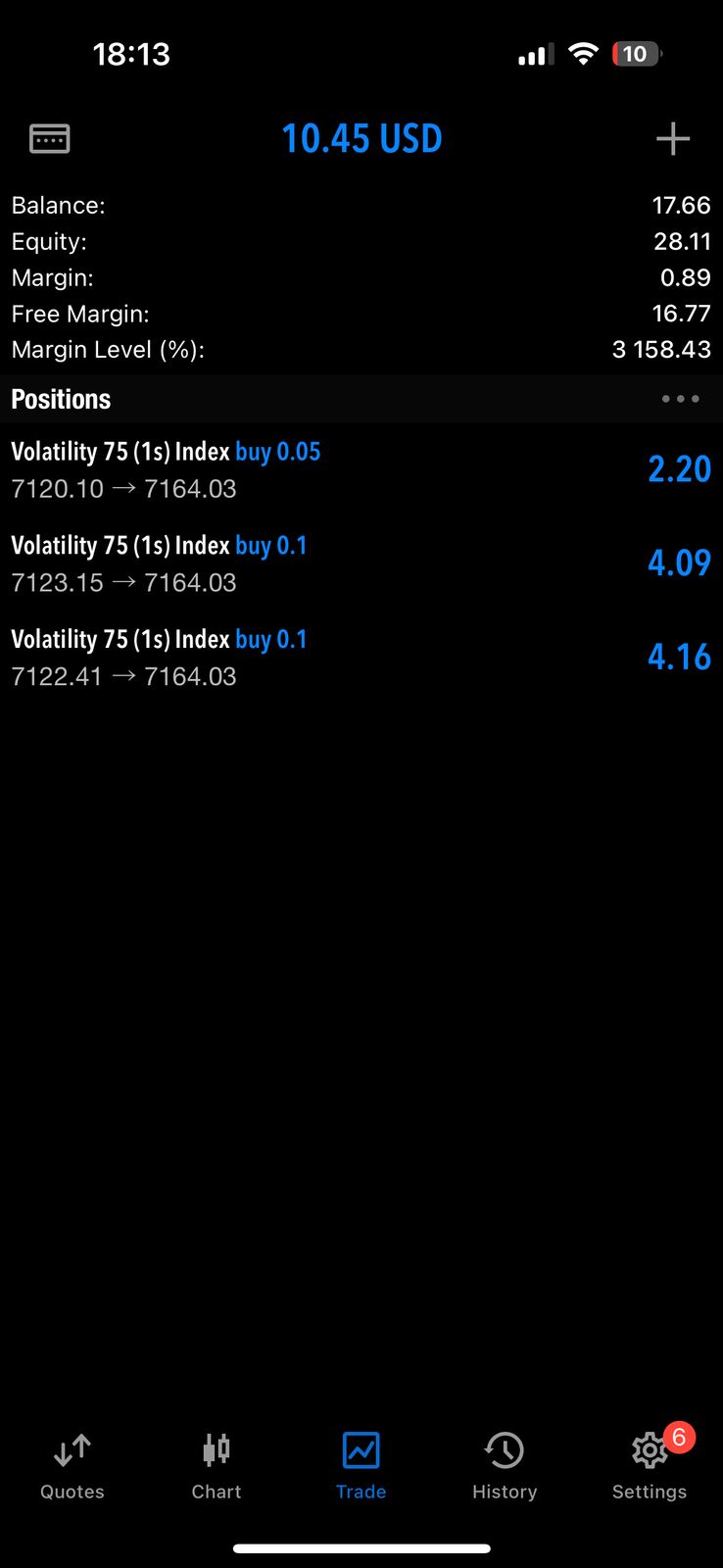Tap the red notification badge on Settings

pos(679,1438)
